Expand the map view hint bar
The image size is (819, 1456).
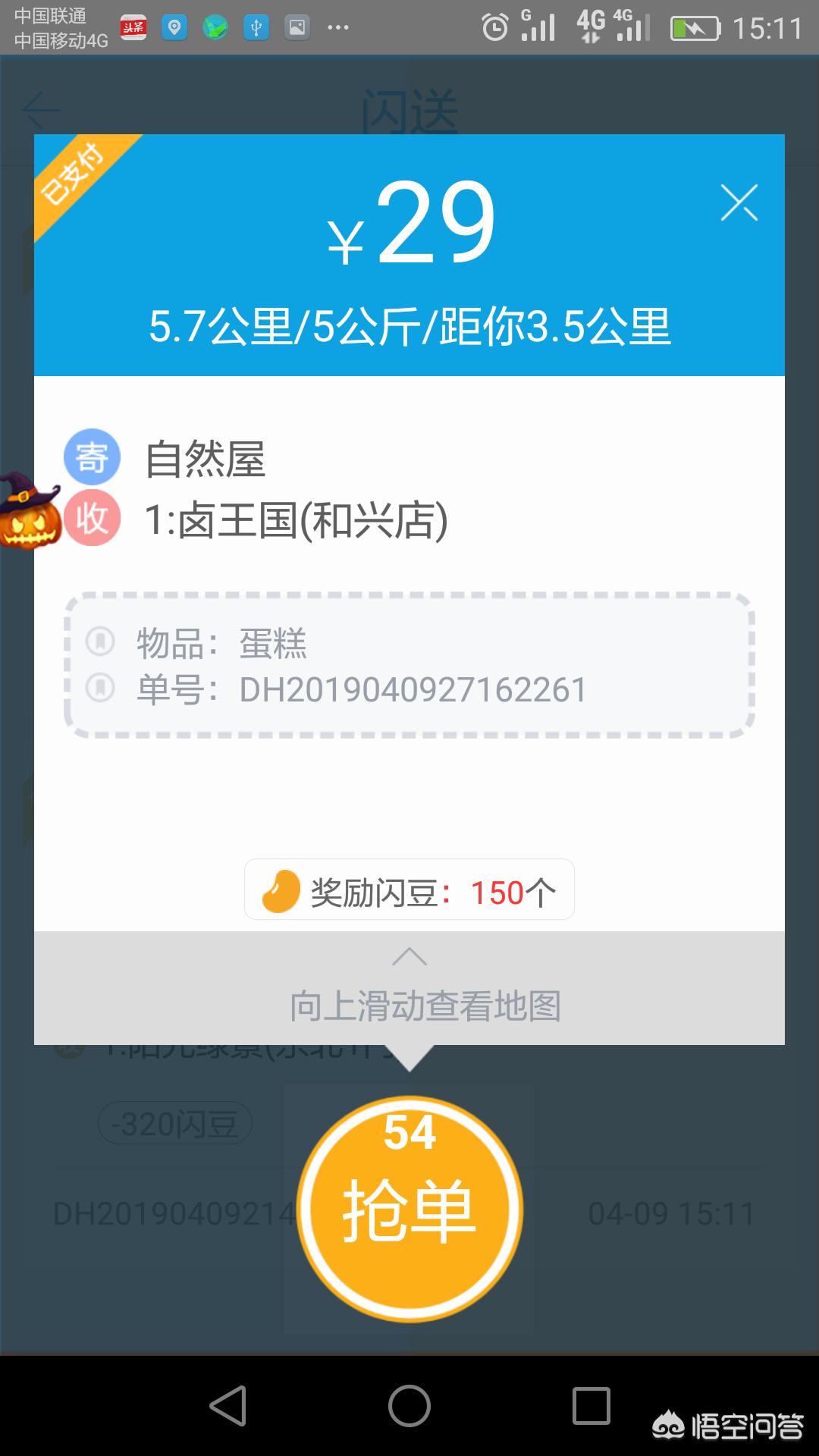coord(409,987)
